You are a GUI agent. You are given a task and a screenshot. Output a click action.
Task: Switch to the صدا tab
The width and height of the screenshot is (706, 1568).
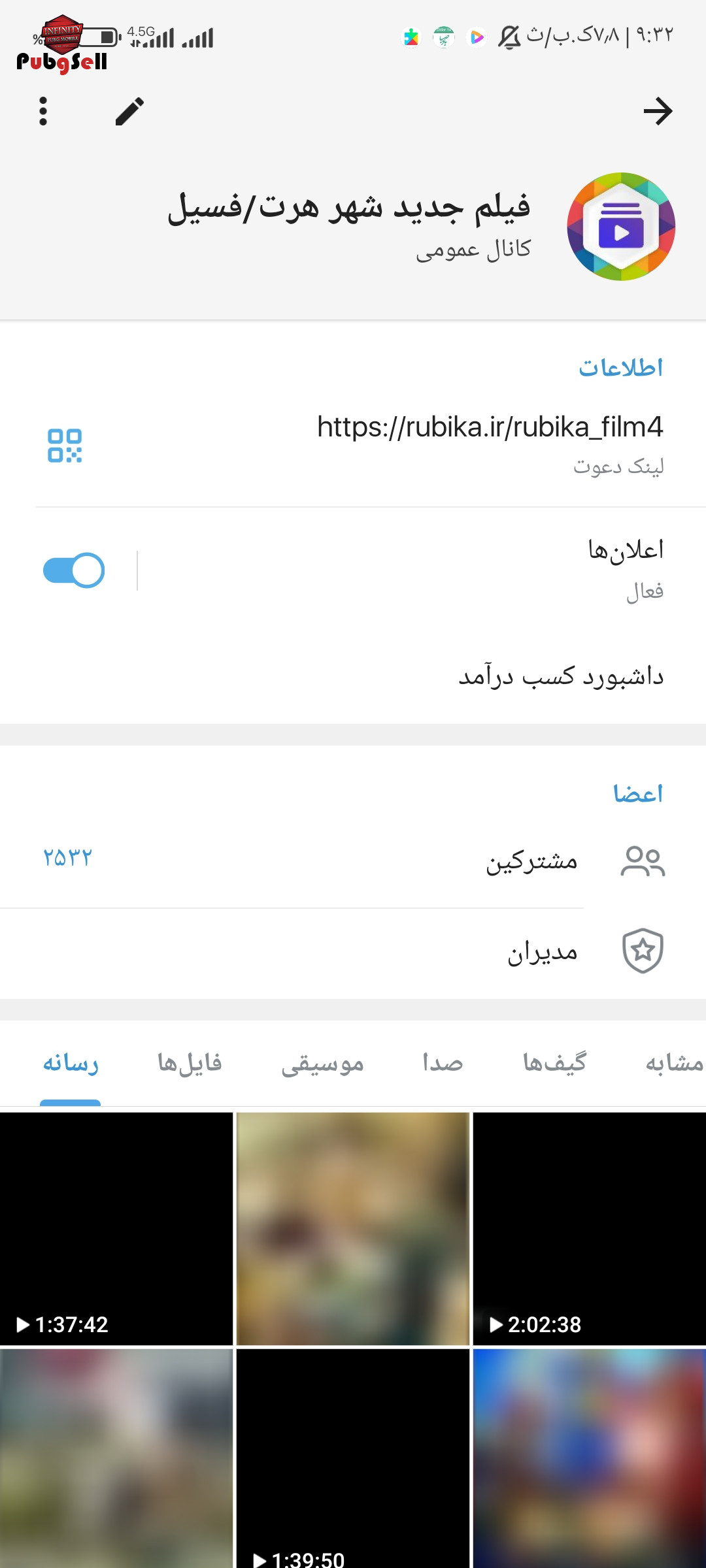(443, 1063)
